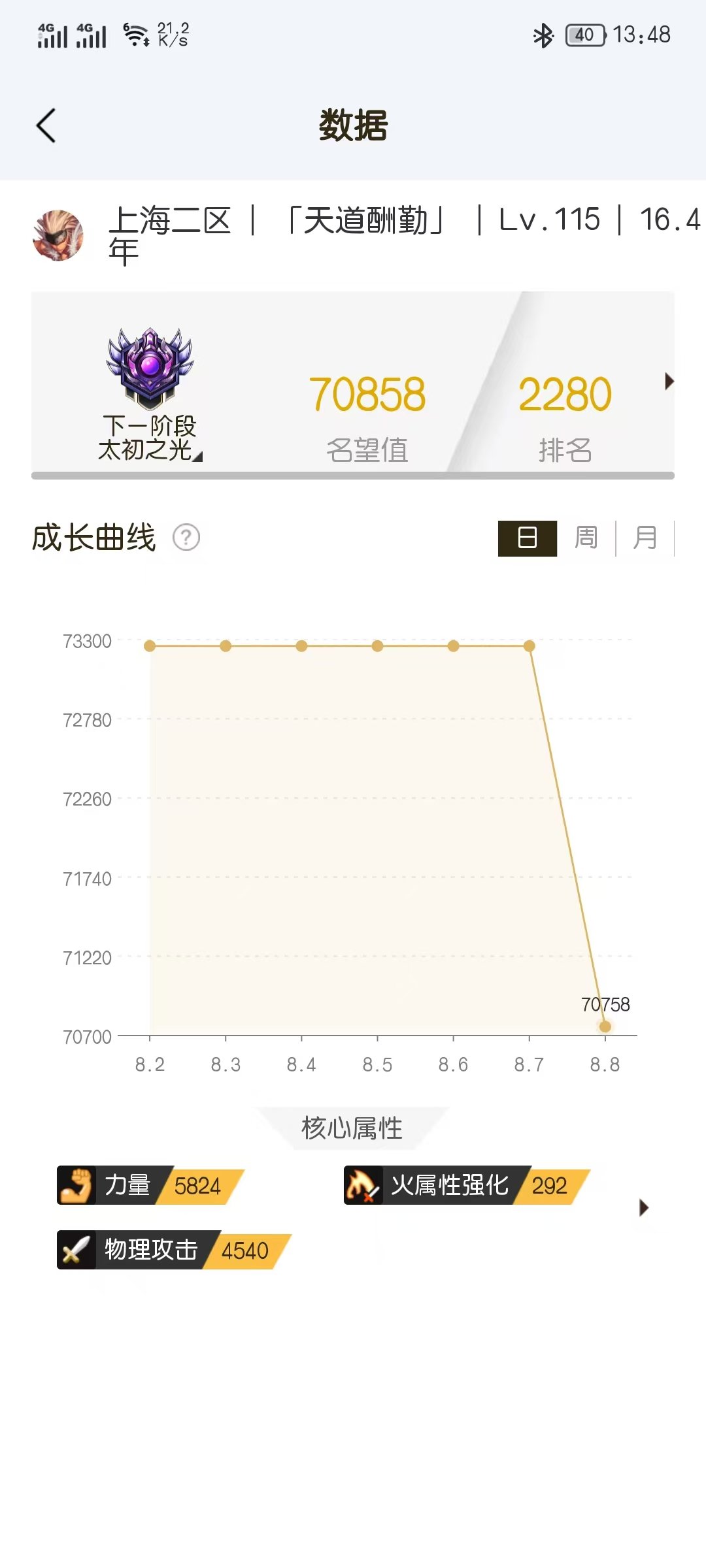Tap the arrow beside the 2280 ranking

point(669,381)
